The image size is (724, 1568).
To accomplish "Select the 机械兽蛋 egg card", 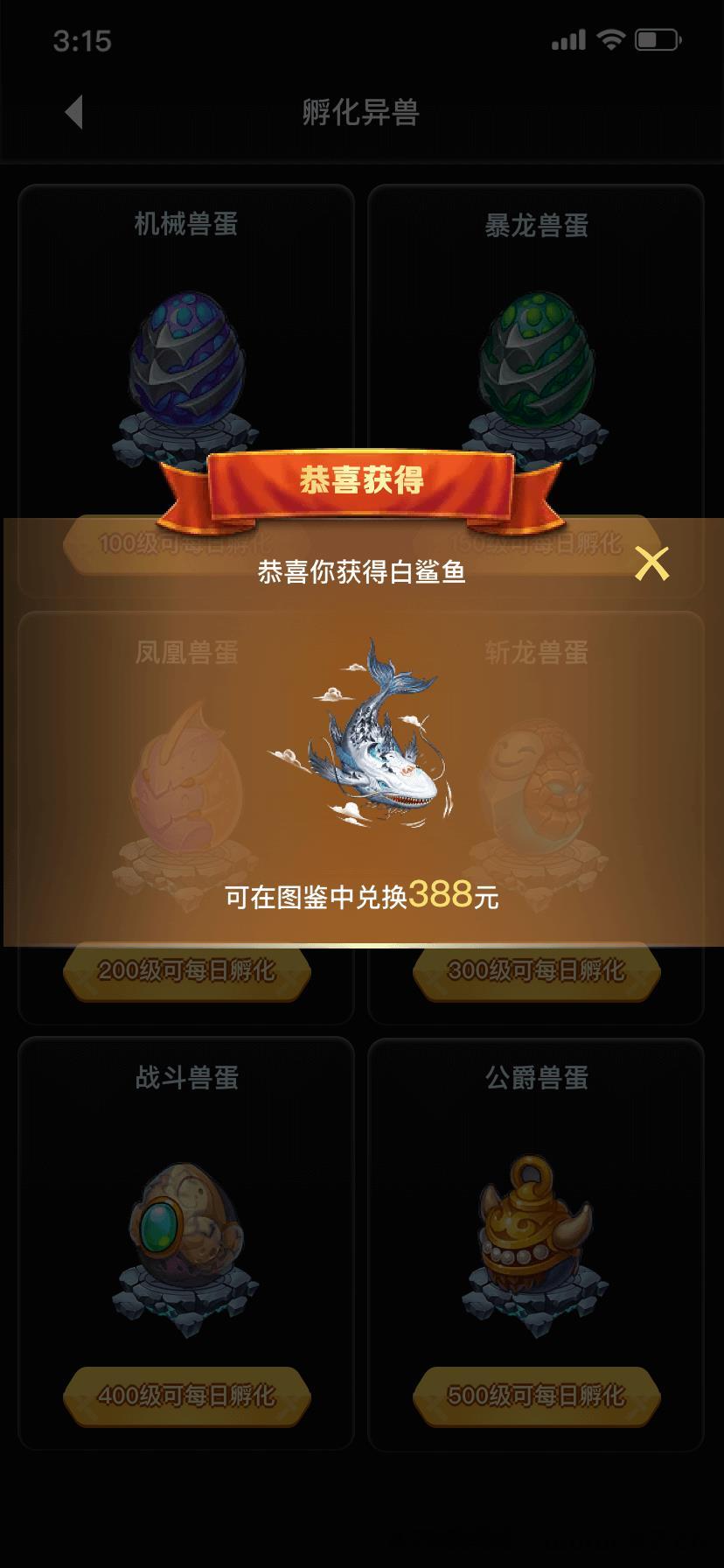I will pos(186,350).
